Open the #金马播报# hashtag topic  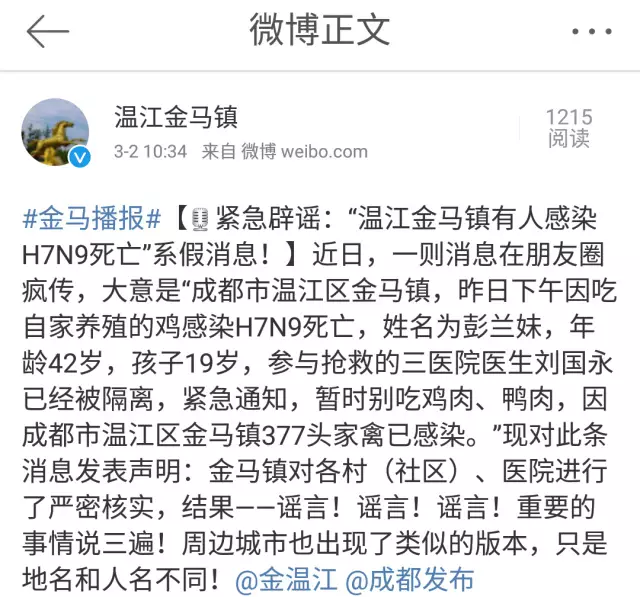point(91,216)
